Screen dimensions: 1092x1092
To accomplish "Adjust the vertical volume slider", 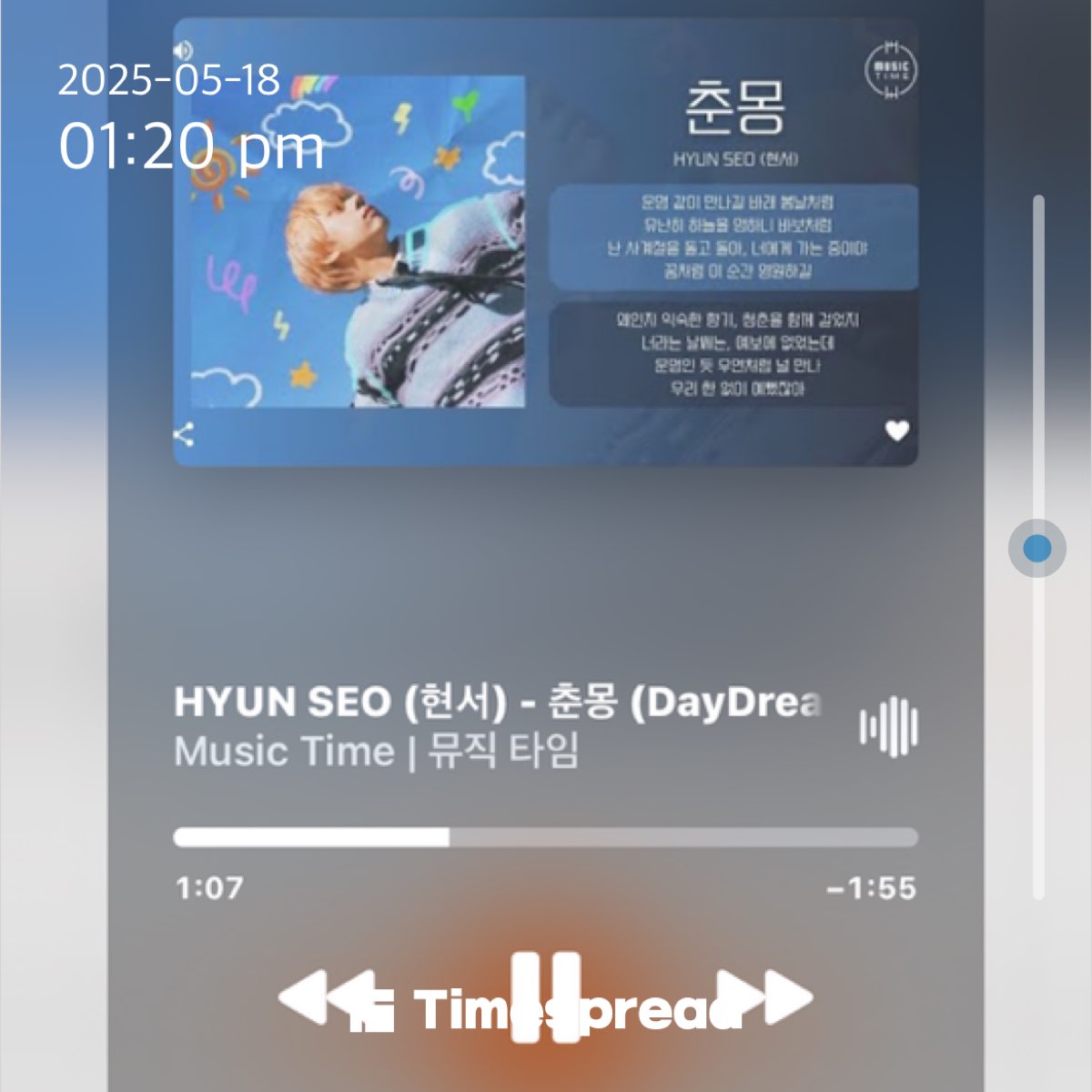I will [x=1037, y=549].
